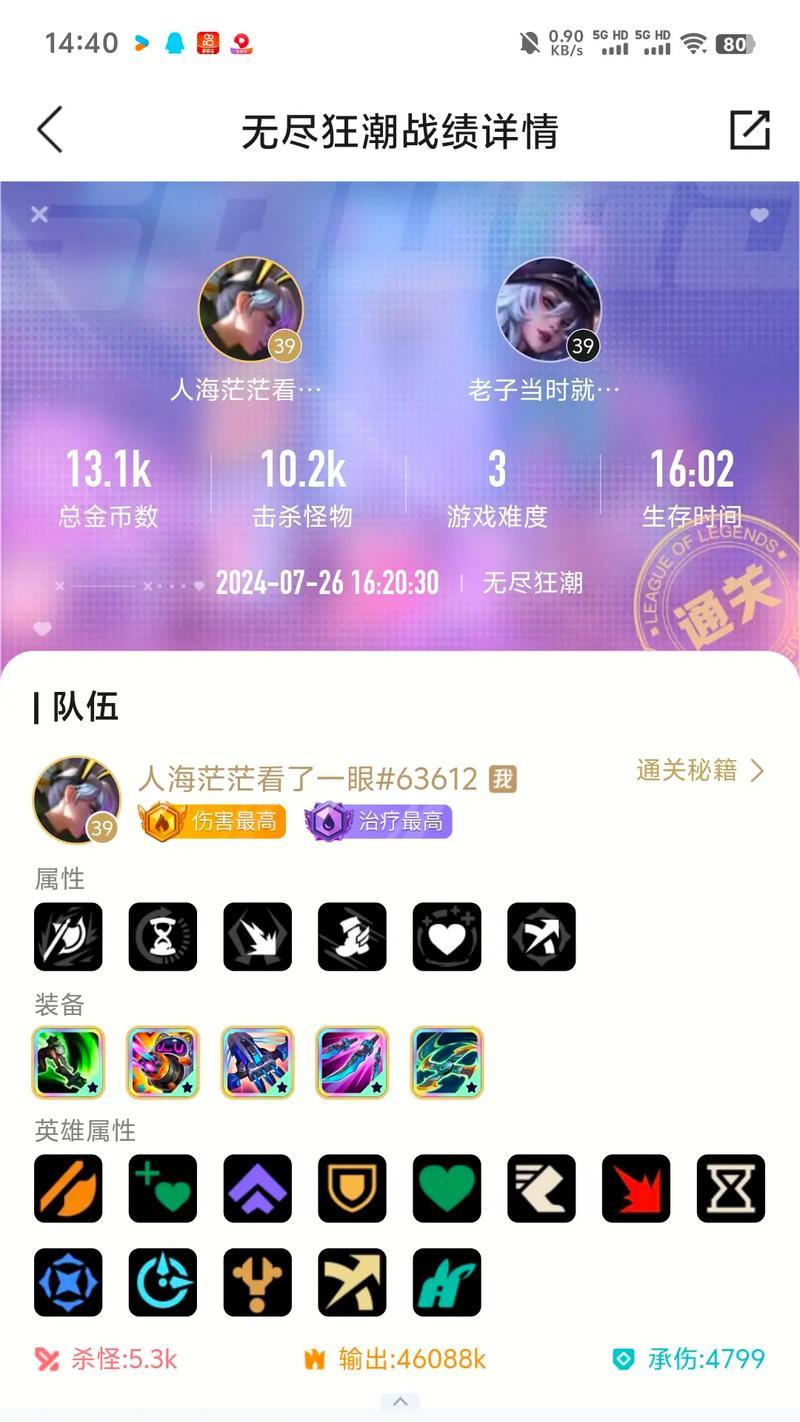View profile of 人海茫茫看了一眼#63612 in team list

[x=76, y=800]
